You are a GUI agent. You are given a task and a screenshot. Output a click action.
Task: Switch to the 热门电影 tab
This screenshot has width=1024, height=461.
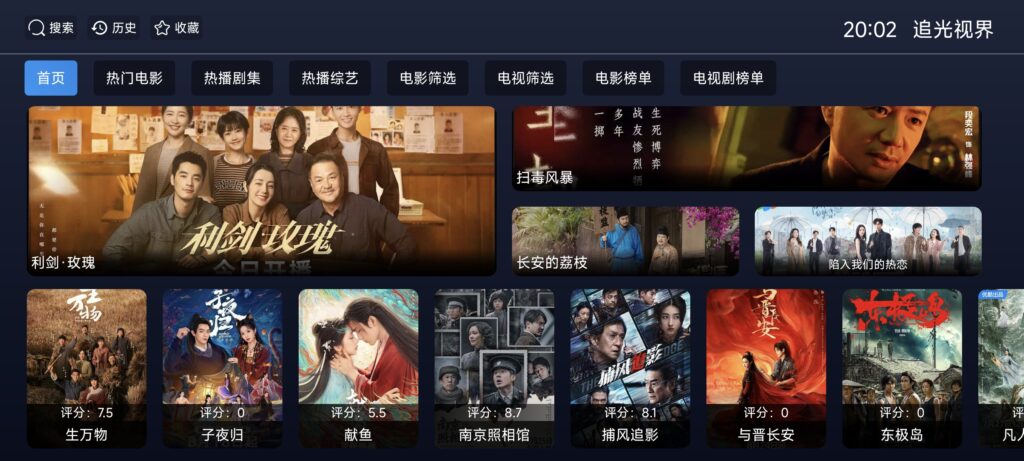(x=134, y=78)
